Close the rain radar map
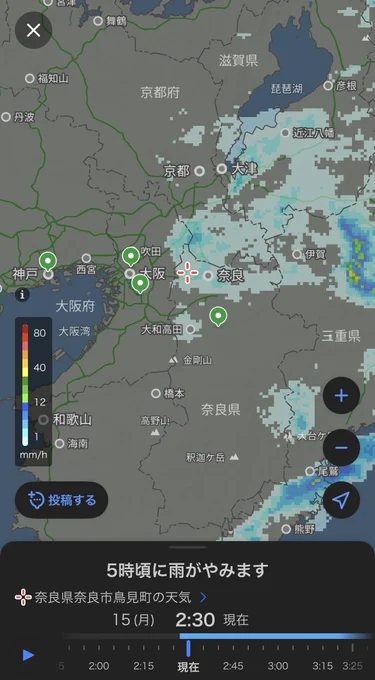The image size is (375, 680). point(33,30)
